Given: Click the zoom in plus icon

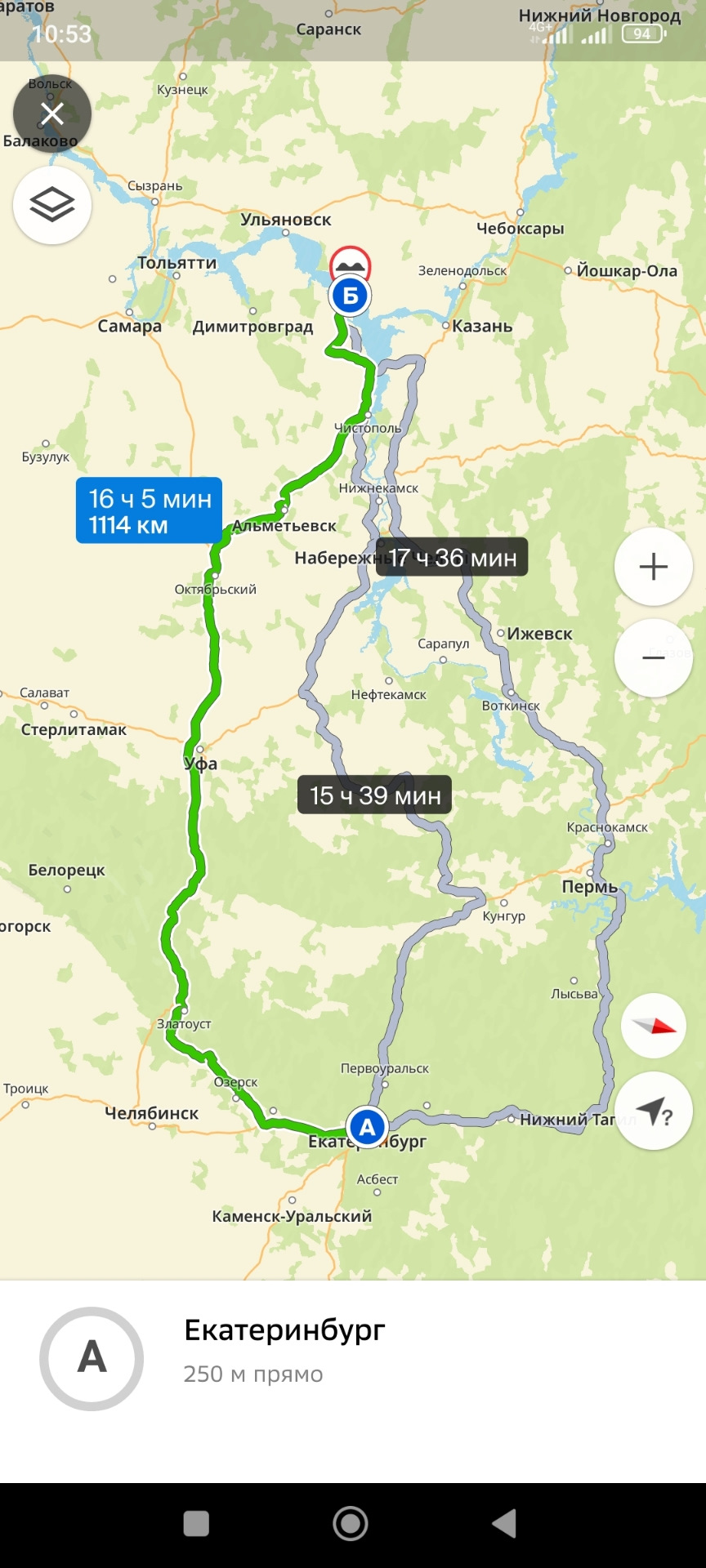Looking at the screenshot, I should [x=653, y=567].
